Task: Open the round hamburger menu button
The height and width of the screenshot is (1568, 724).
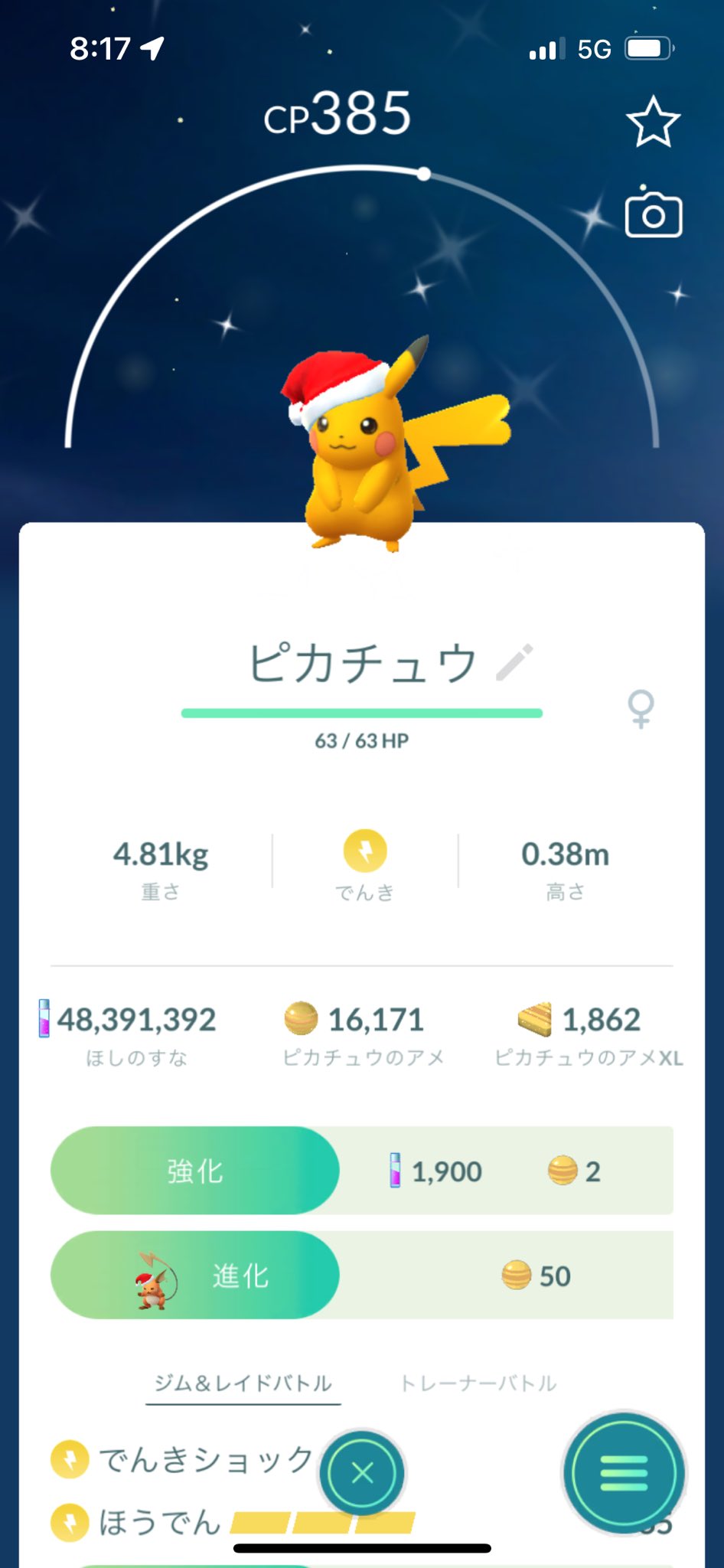Action: tap(624, 1472)
